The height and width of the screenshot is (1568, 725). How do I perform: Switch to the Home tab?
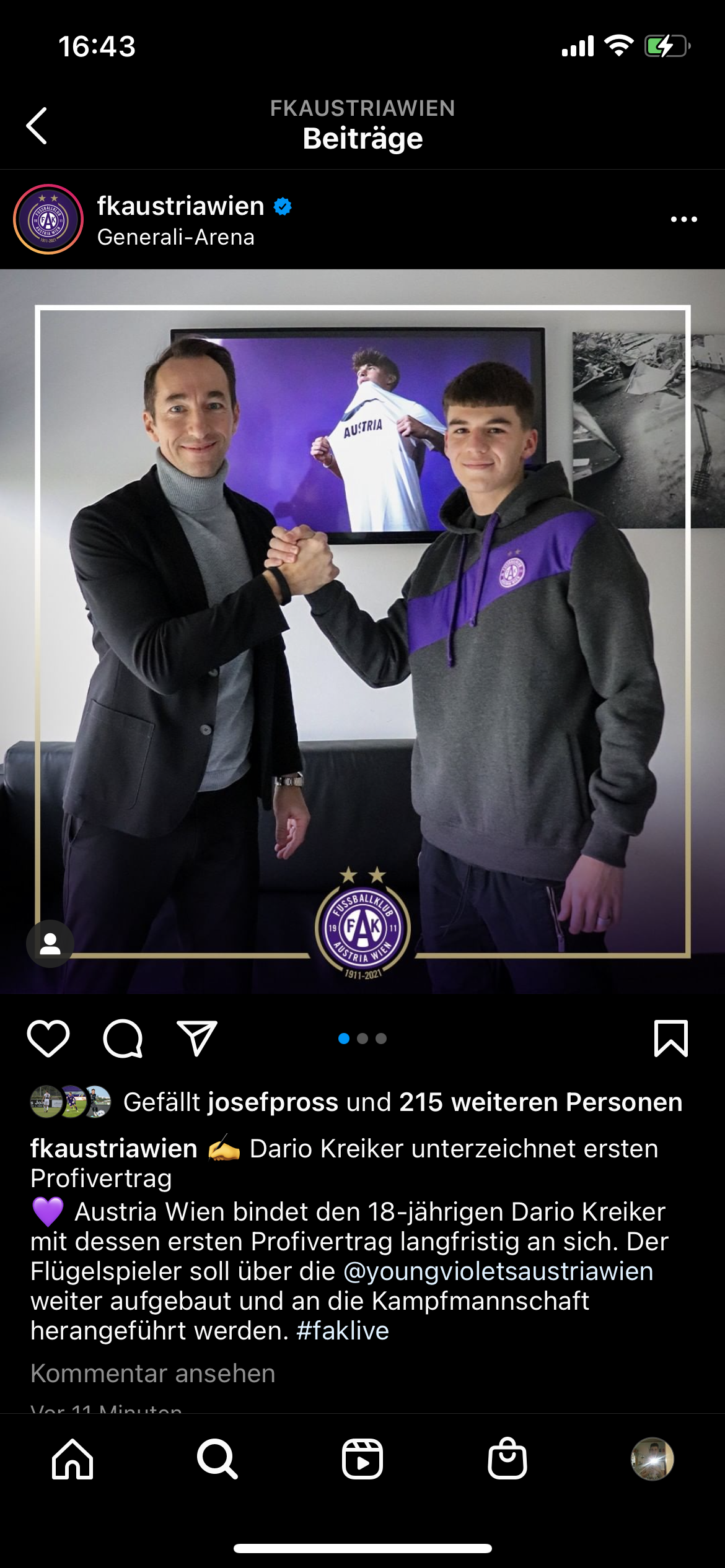click(72, 1459)
